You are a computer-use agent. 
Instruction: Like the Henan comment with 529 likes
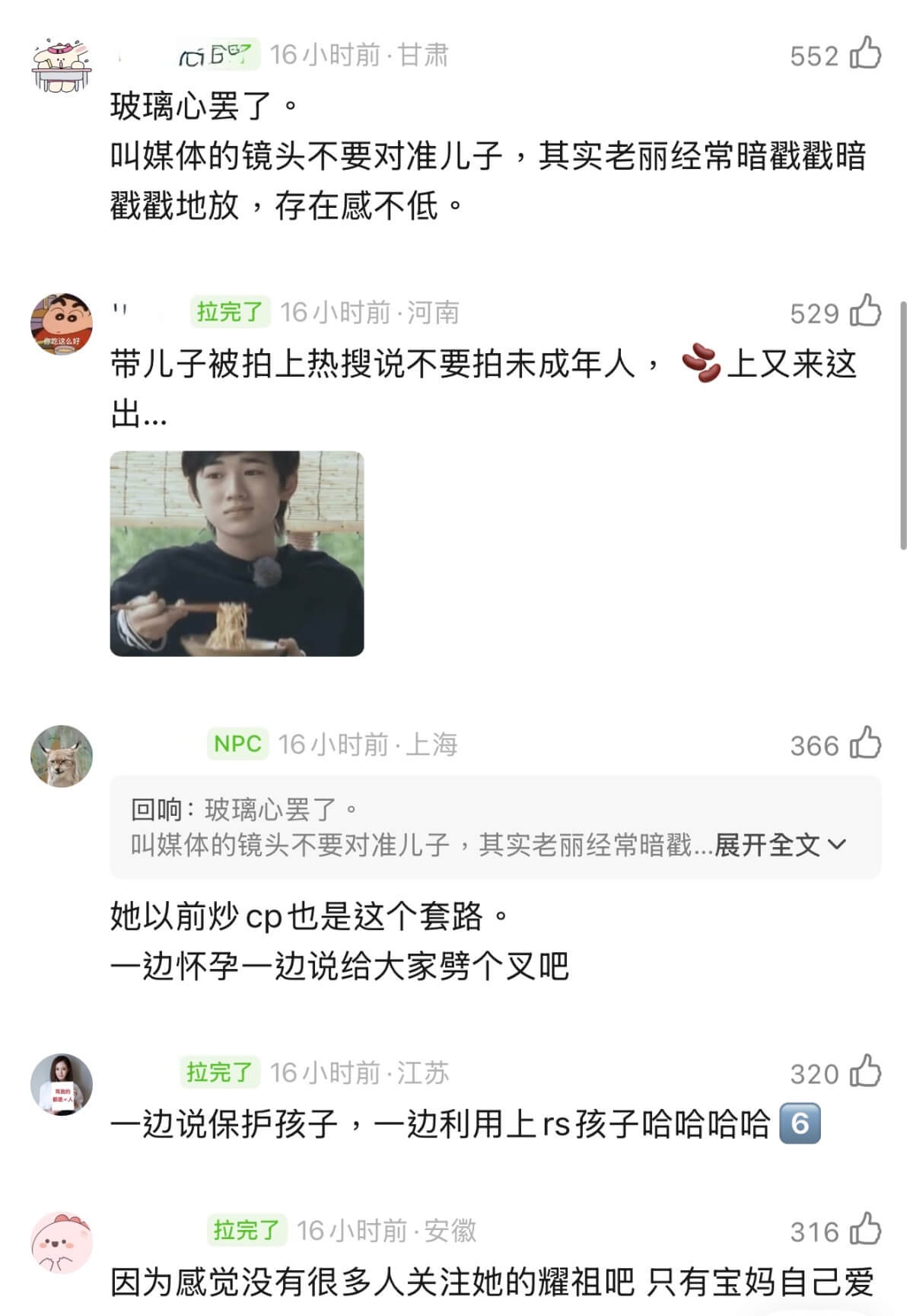click(x=865, y=311)
